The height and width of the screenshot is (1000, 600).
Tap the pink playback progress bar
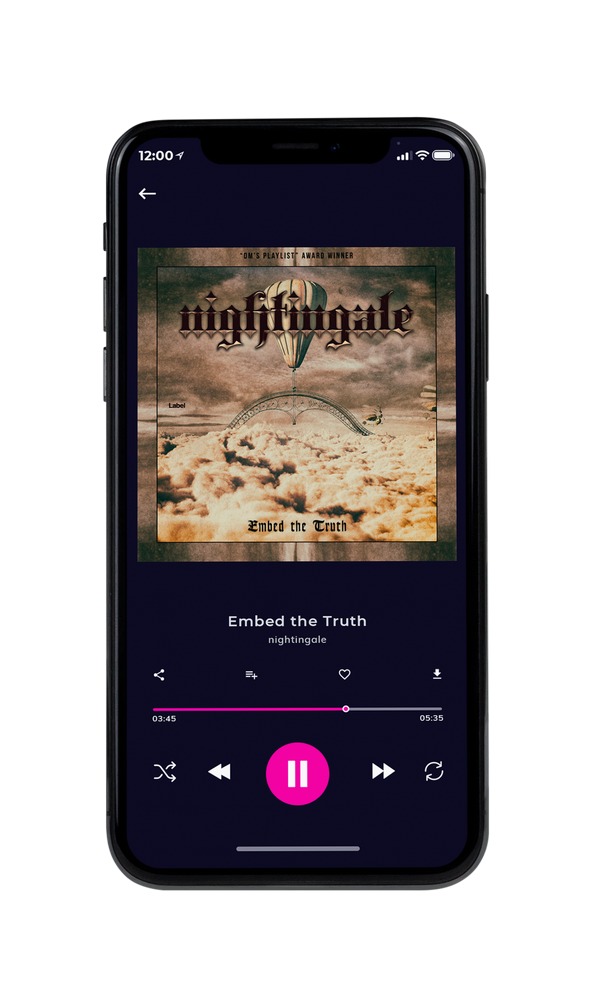(x=297, y=709)
